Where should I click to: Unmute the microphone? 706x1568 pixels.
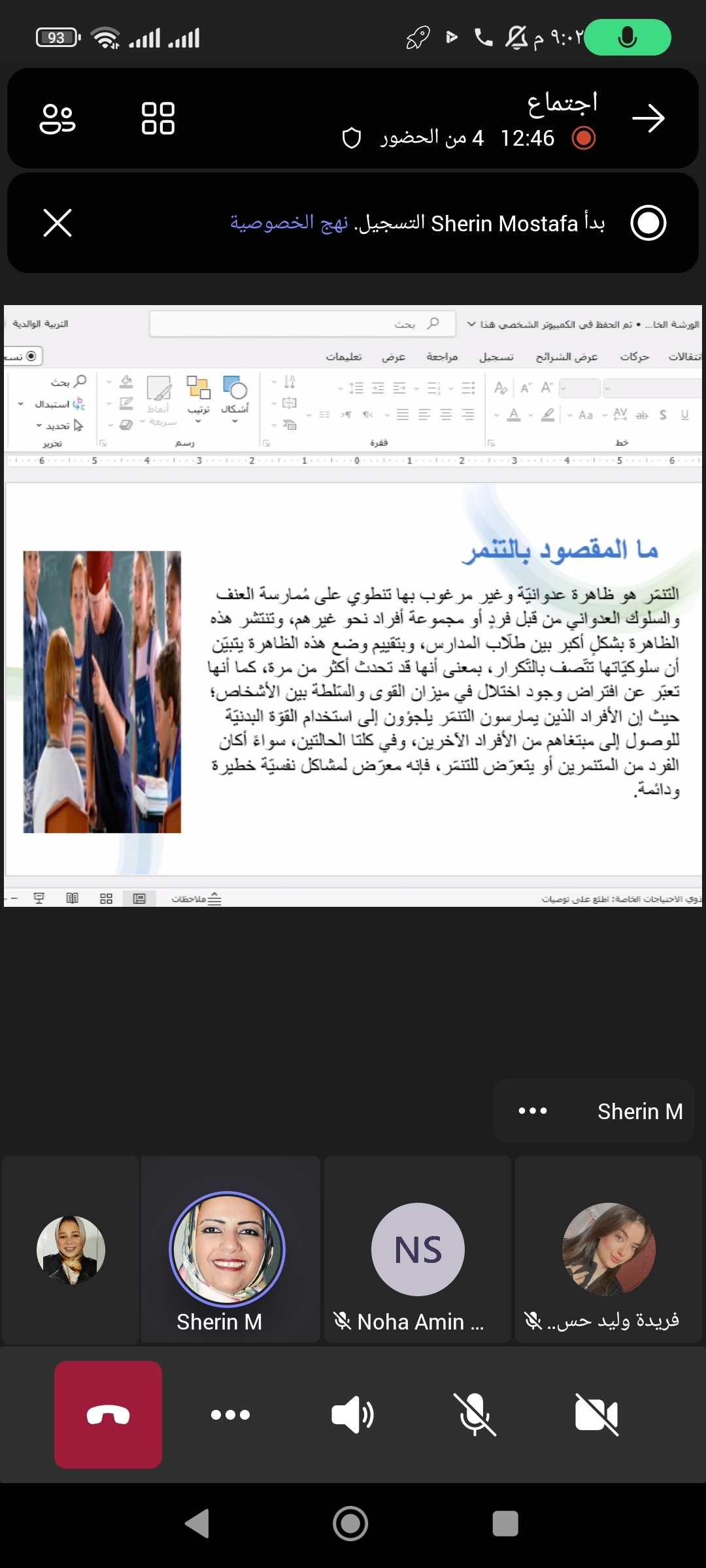click(475, 1414)
